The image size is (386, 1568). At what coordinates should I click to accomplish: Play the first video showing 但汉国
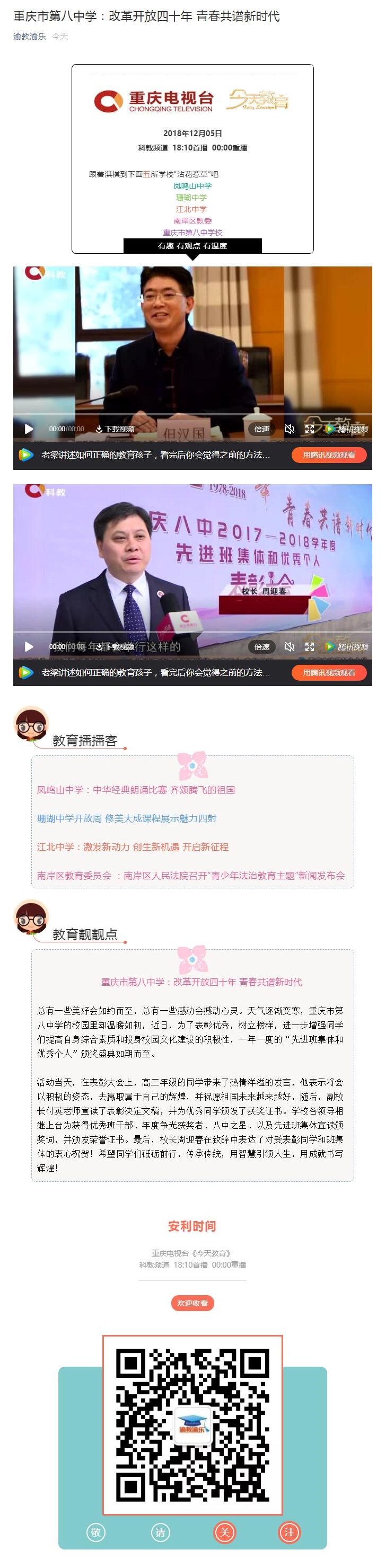[x=29, y=429]
